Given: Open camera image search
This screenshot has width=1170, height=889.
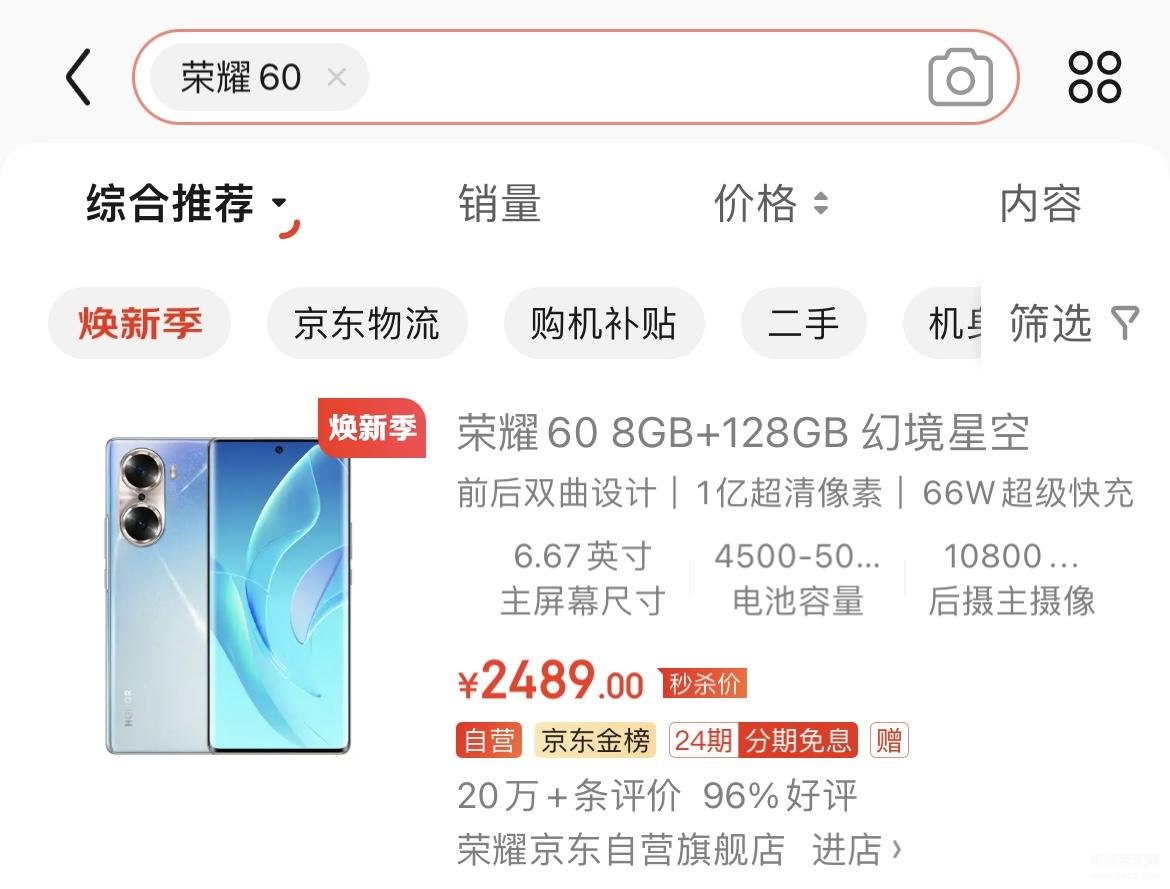Looking at the screenshot, I should point(960,77).
